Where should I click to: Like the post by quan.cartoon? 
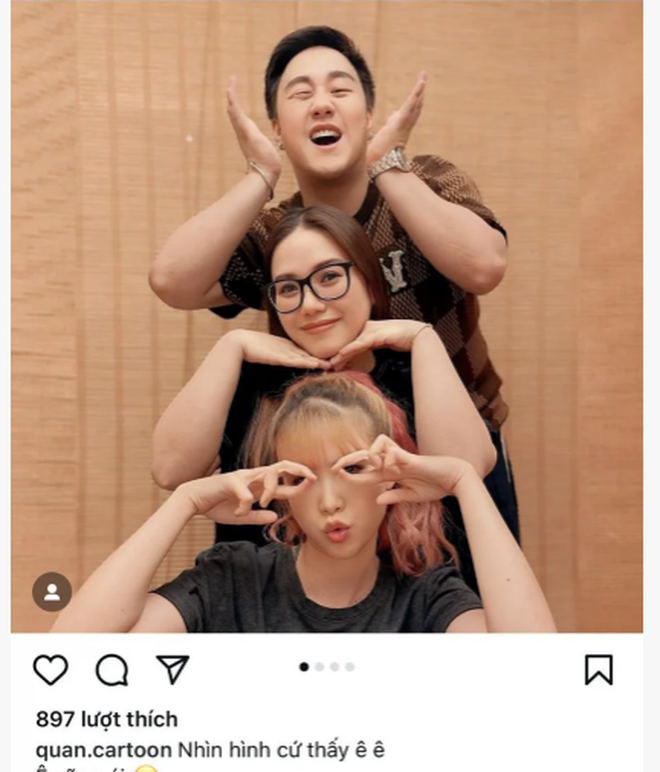[x=50, y=669]
